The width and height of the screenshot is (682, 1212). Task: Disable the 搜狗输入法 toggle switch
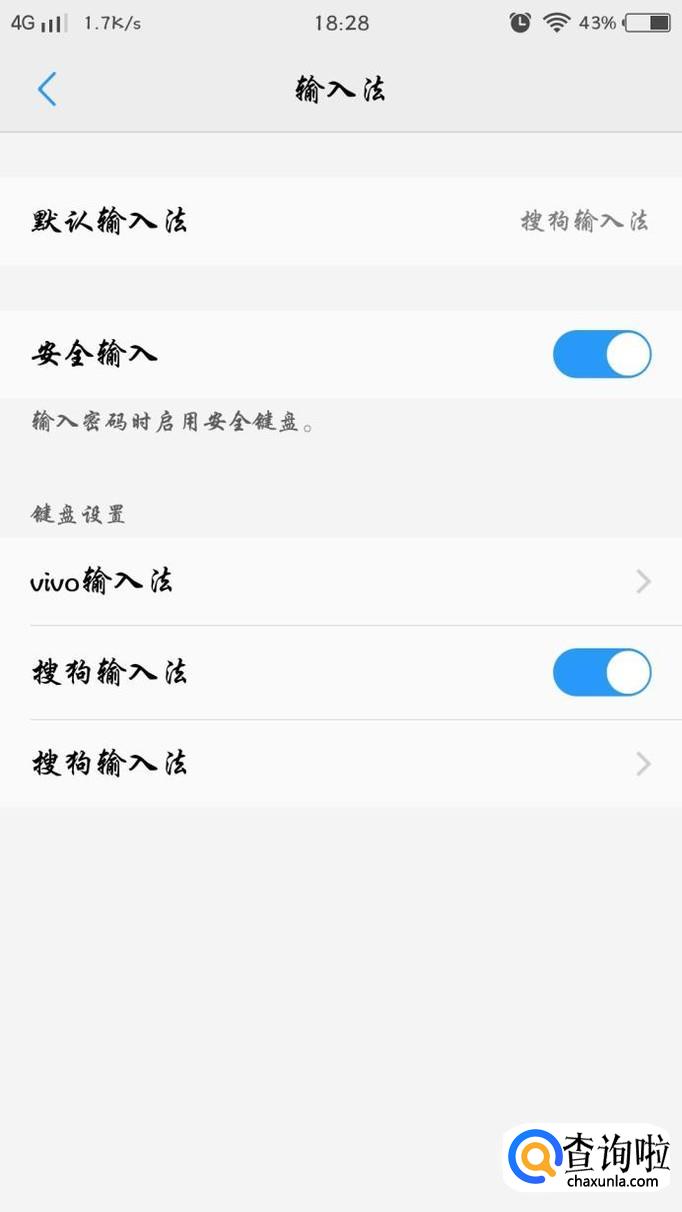(x=602, y=672)
